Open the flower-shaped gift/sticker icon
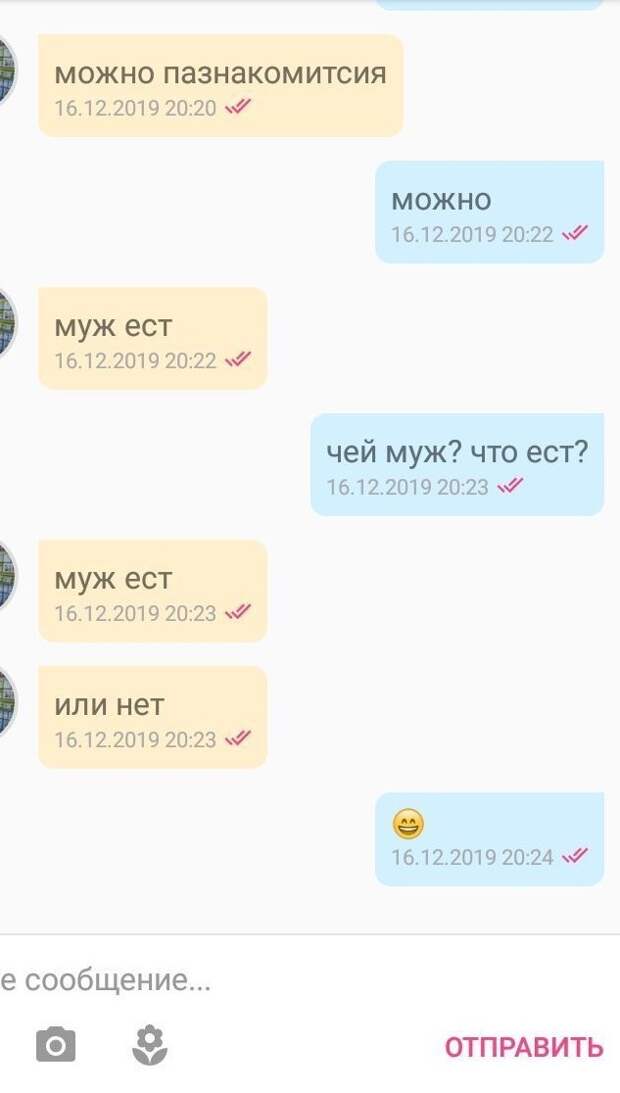This screenshot has width=620, height=1093. click(150, 1046)
